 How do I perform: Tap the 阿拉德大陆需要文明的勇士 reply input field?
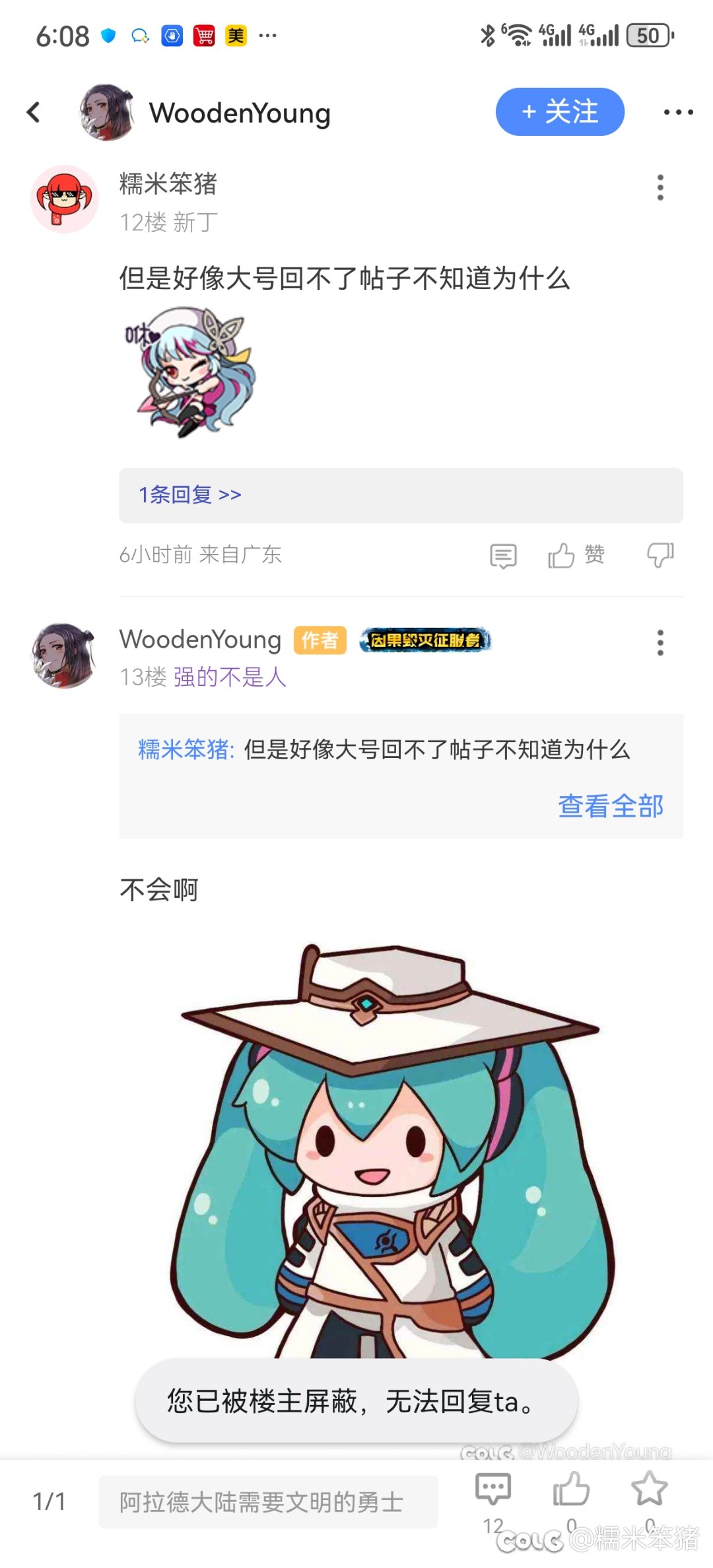[268, 1501]
